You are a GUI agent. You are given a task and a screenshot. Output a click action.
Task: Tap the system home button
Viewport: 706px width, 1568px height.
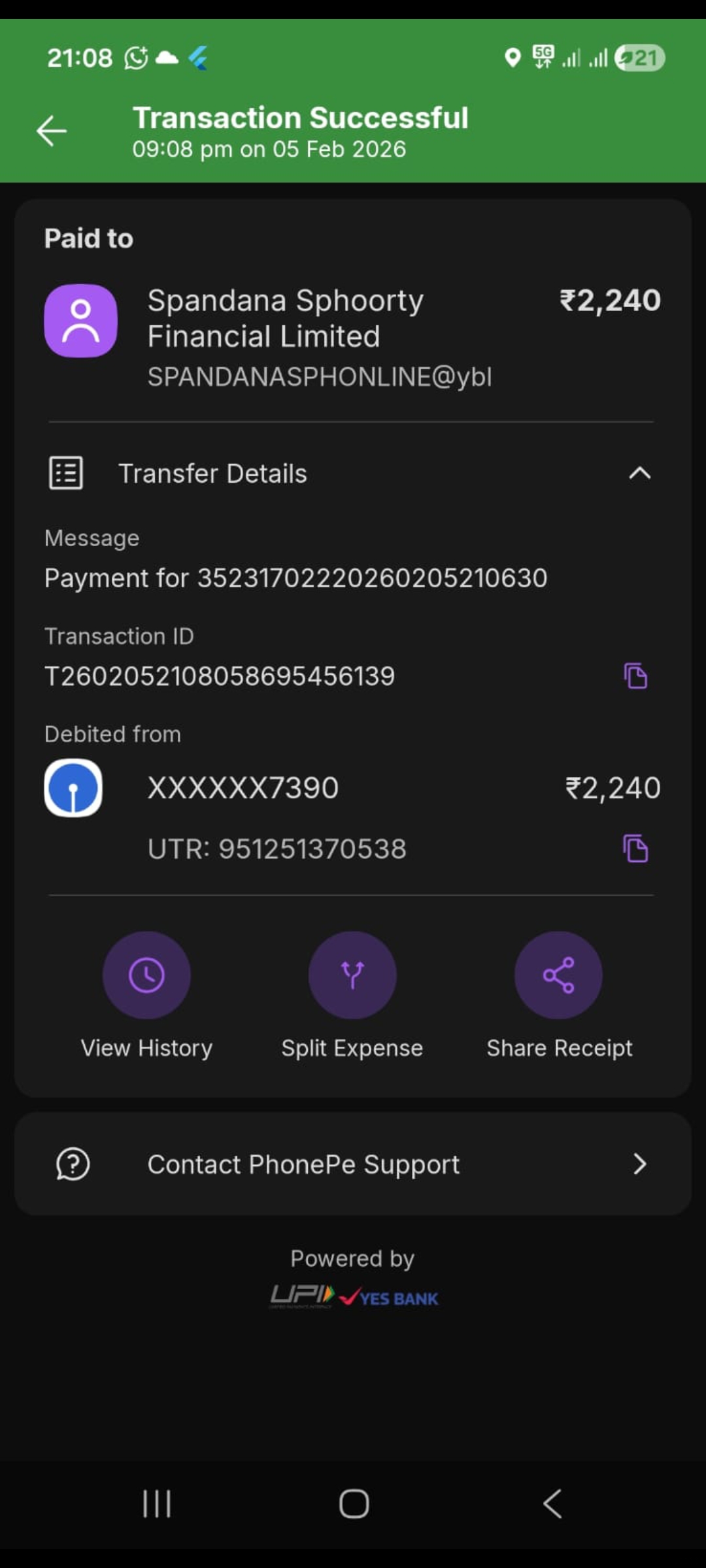tap(354, 1503)
